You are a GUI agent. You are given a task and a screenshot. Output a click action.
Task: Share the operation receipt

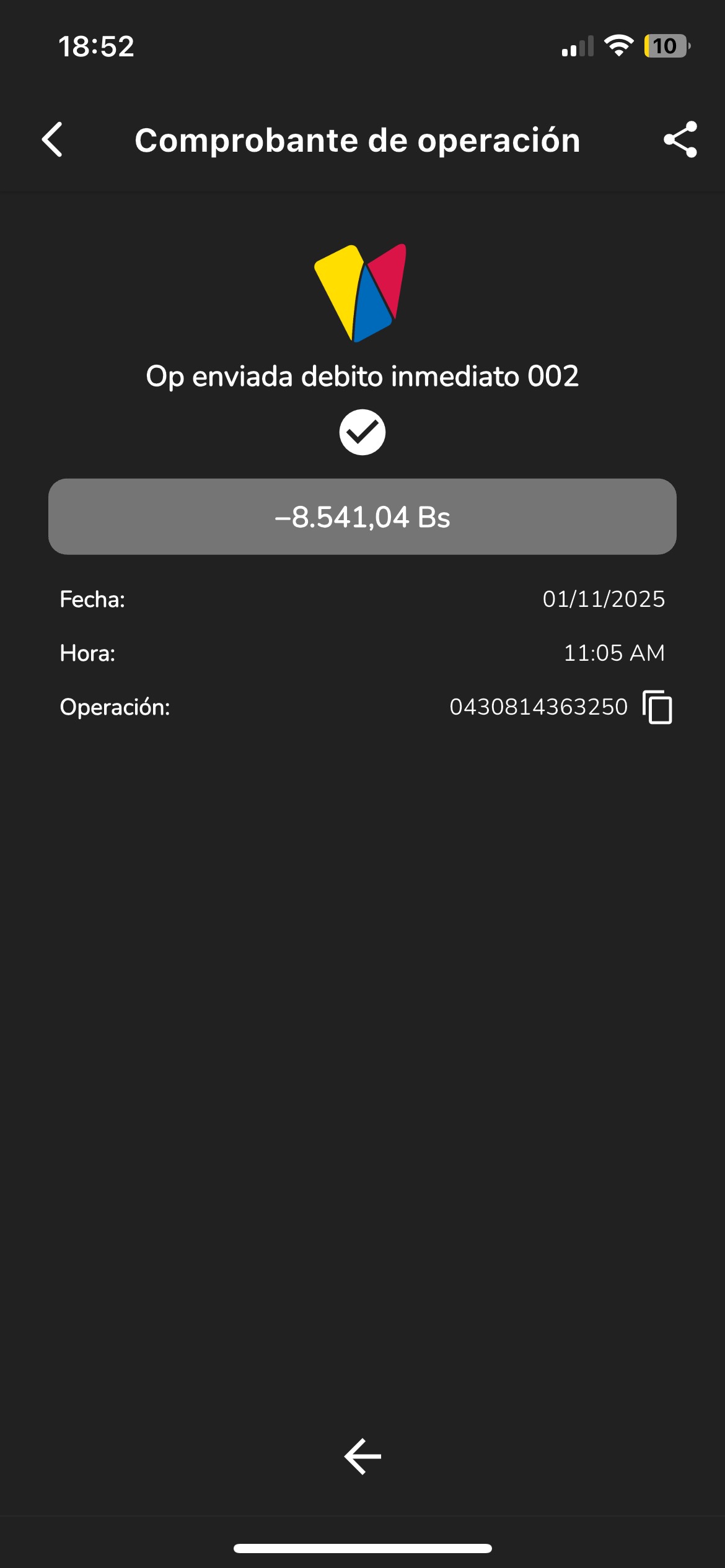[x=680, y=139]
